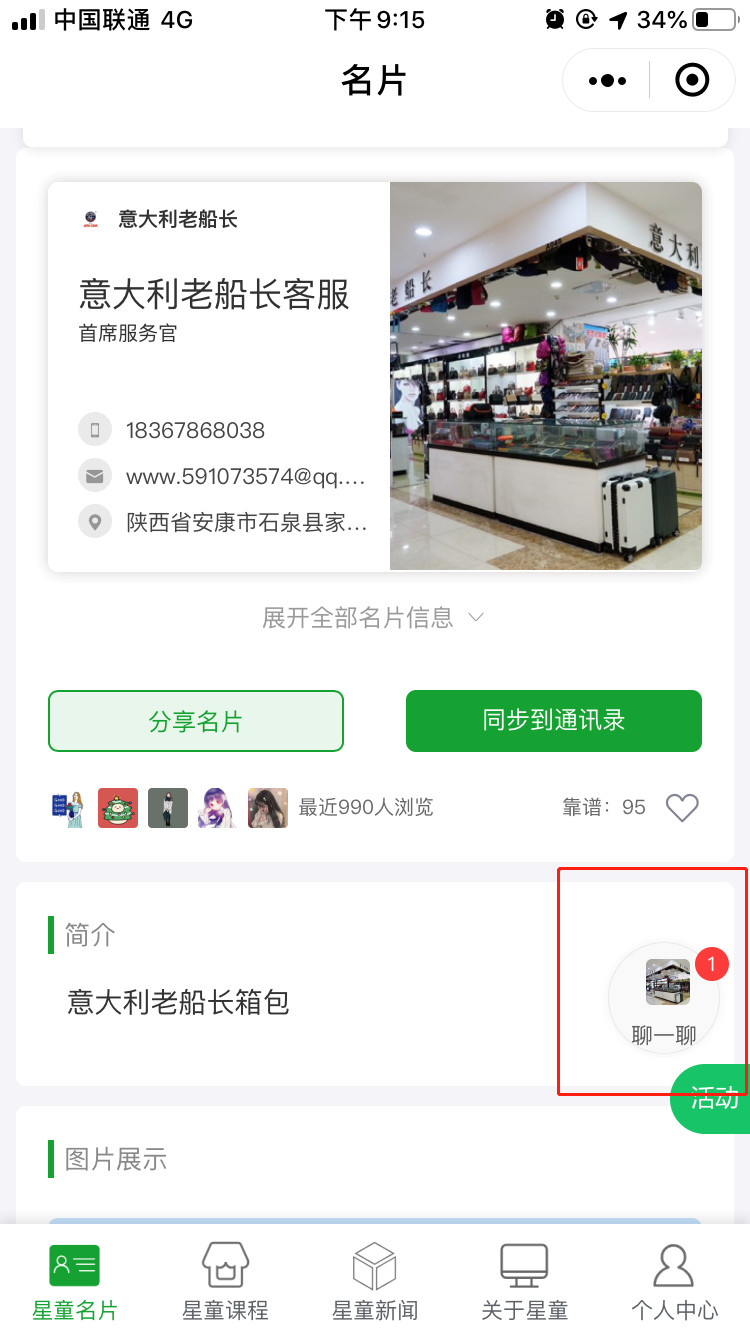Tap the 分享名片 button
This screenshot has height=1334, width=750.
(196, 721)
